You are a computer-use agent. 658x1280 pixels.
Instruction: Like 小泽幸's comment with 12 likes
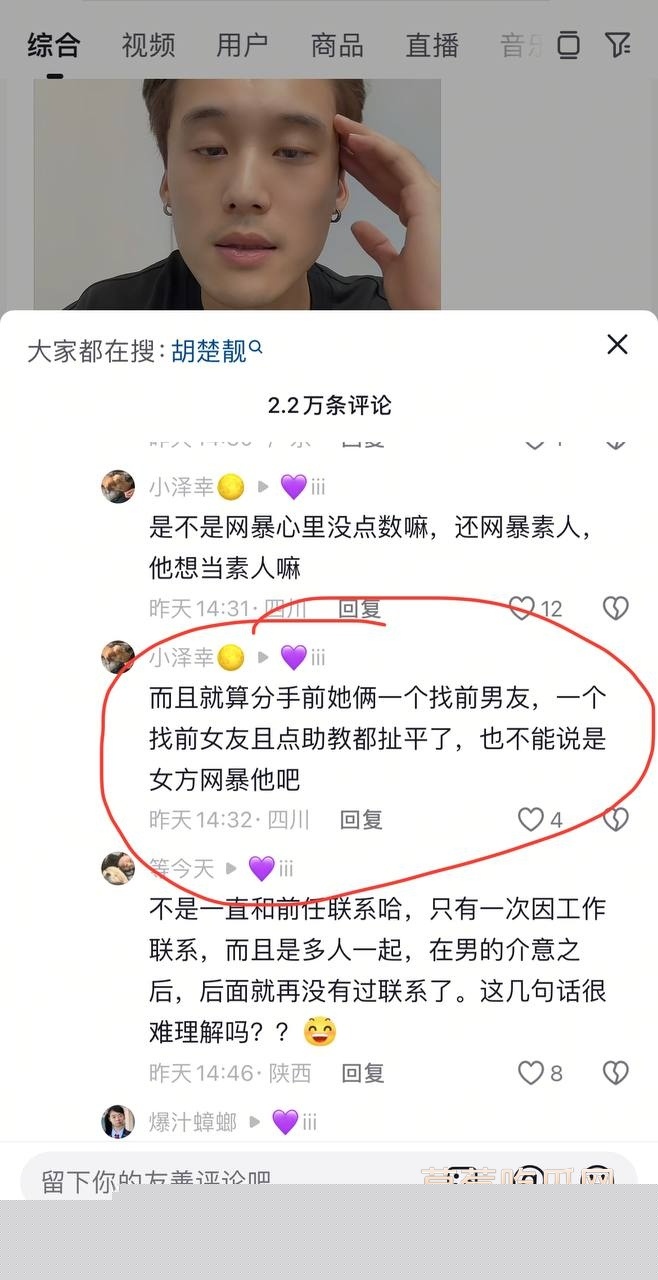pos(522,607)
